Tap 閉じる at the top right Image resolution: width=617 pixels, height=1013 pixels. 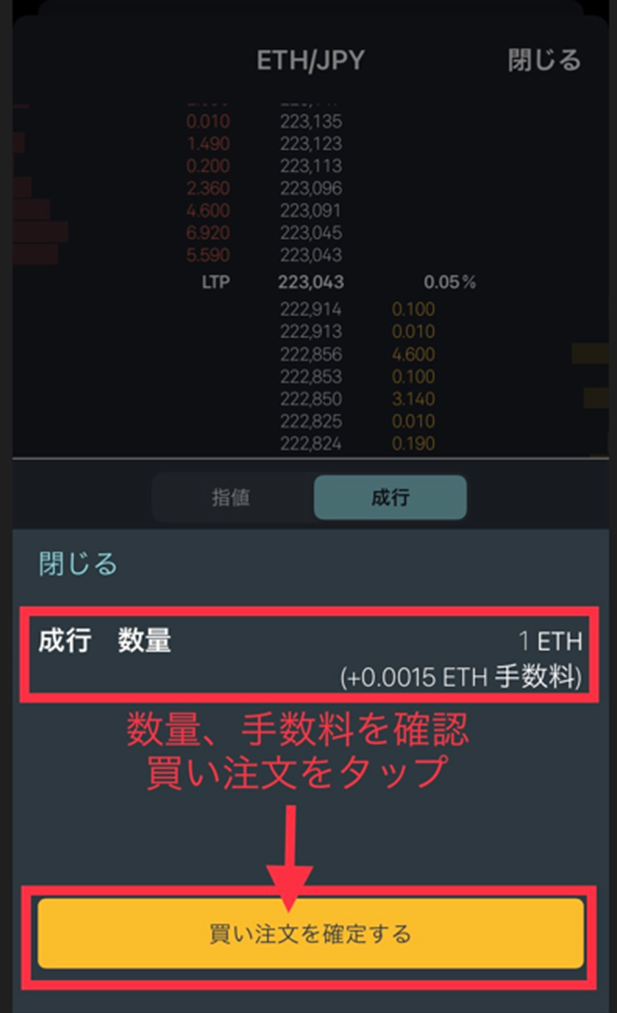pyautogui.click(x=544, y=60)
